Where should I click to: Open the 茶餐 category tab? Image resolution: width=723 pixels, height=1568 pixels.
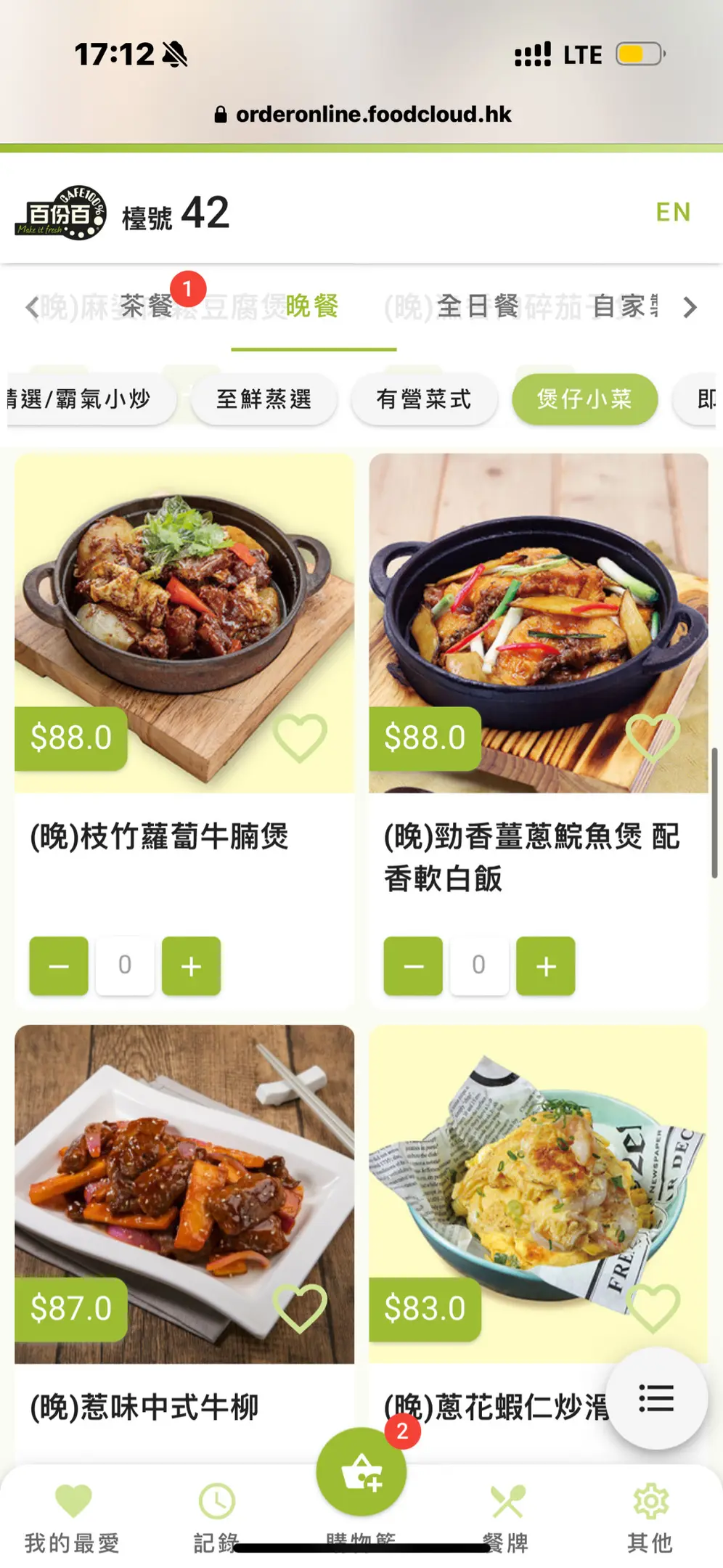pos(147,306)
